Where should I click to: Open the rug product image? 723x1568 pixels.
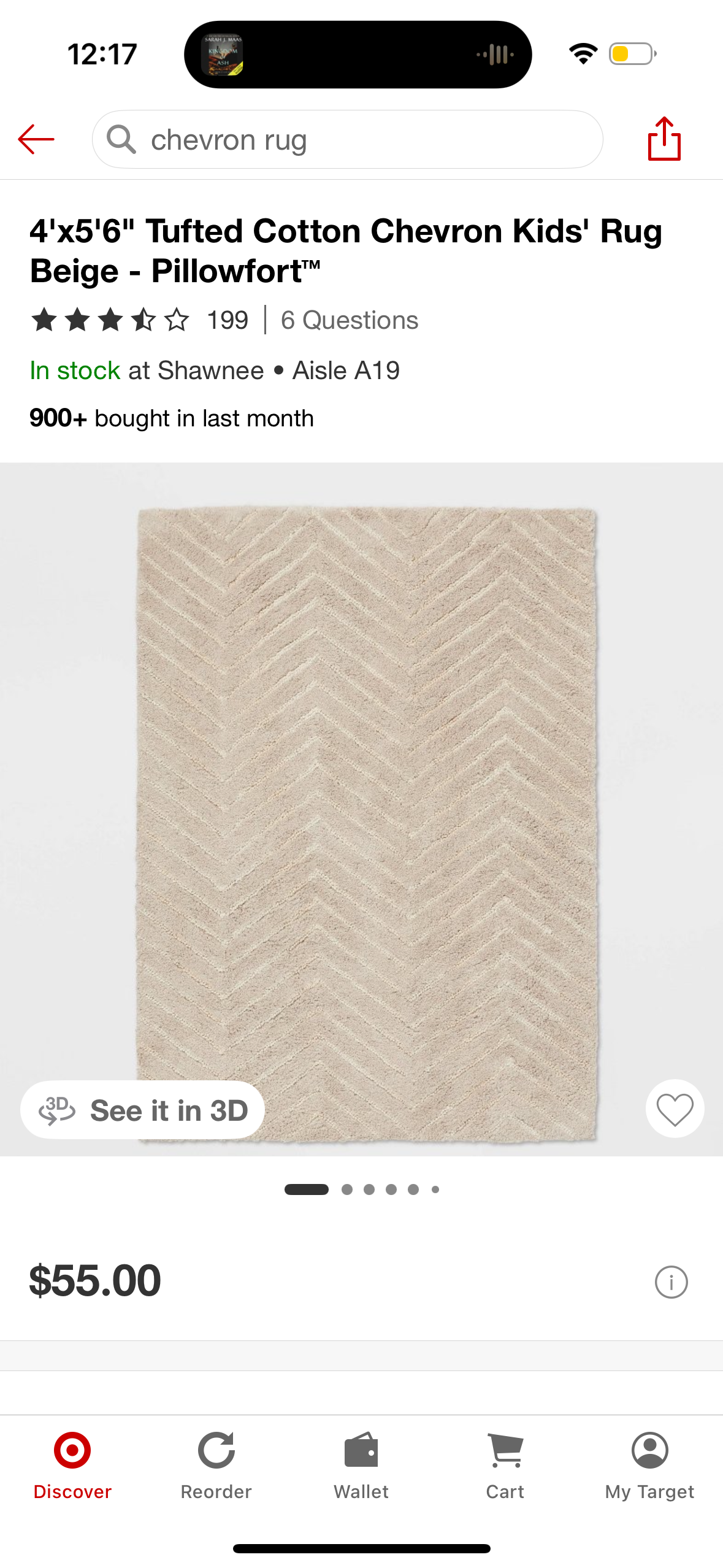367,797
